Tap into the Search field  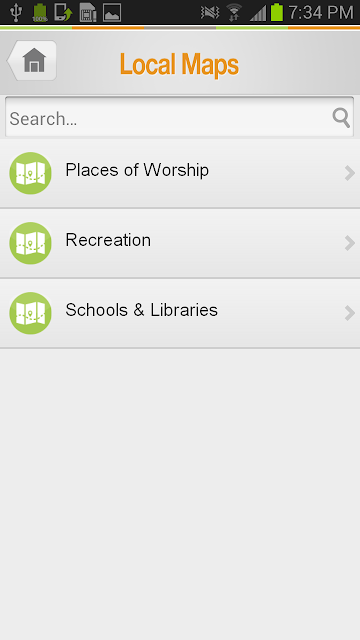coord(179,118)
